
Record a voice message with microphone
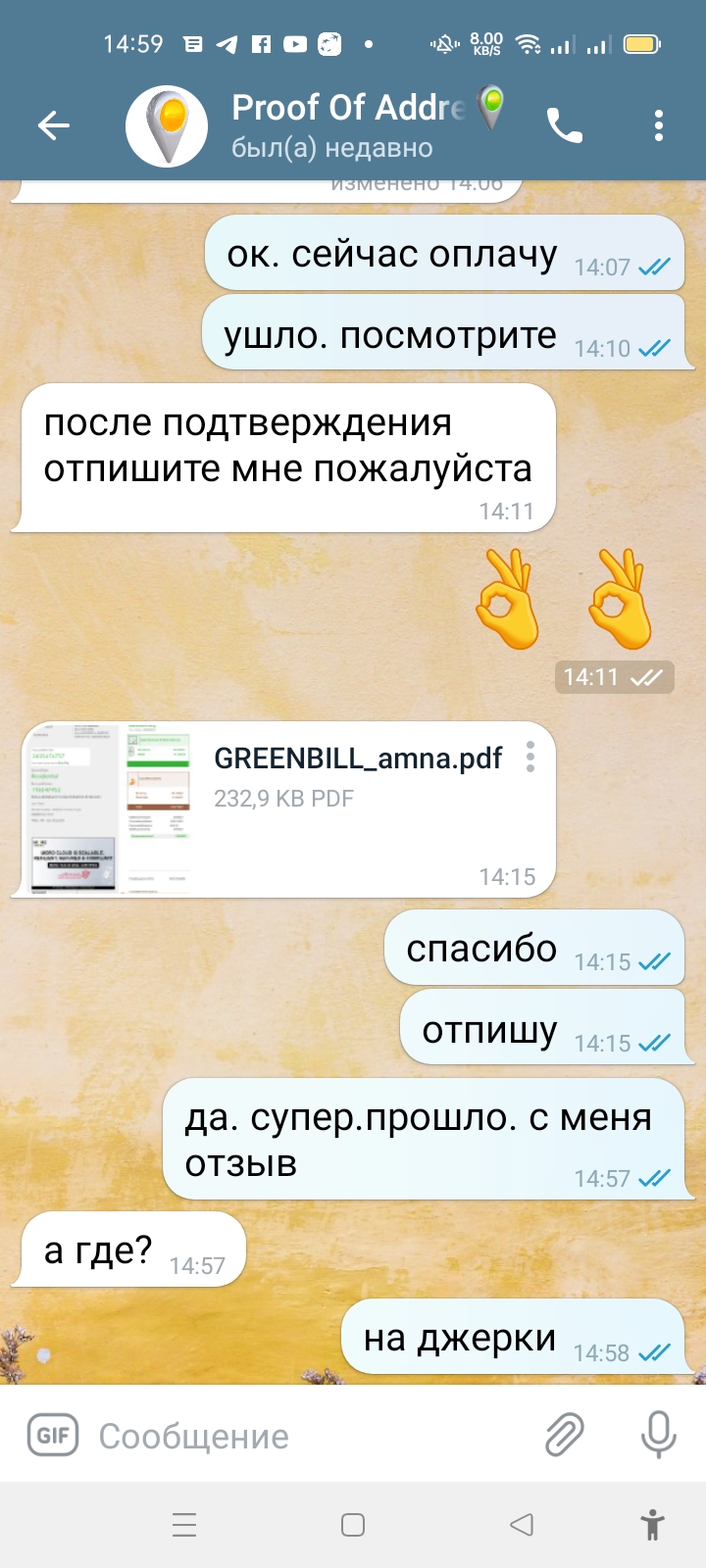pyautogui.click(x=658, y=1436)
